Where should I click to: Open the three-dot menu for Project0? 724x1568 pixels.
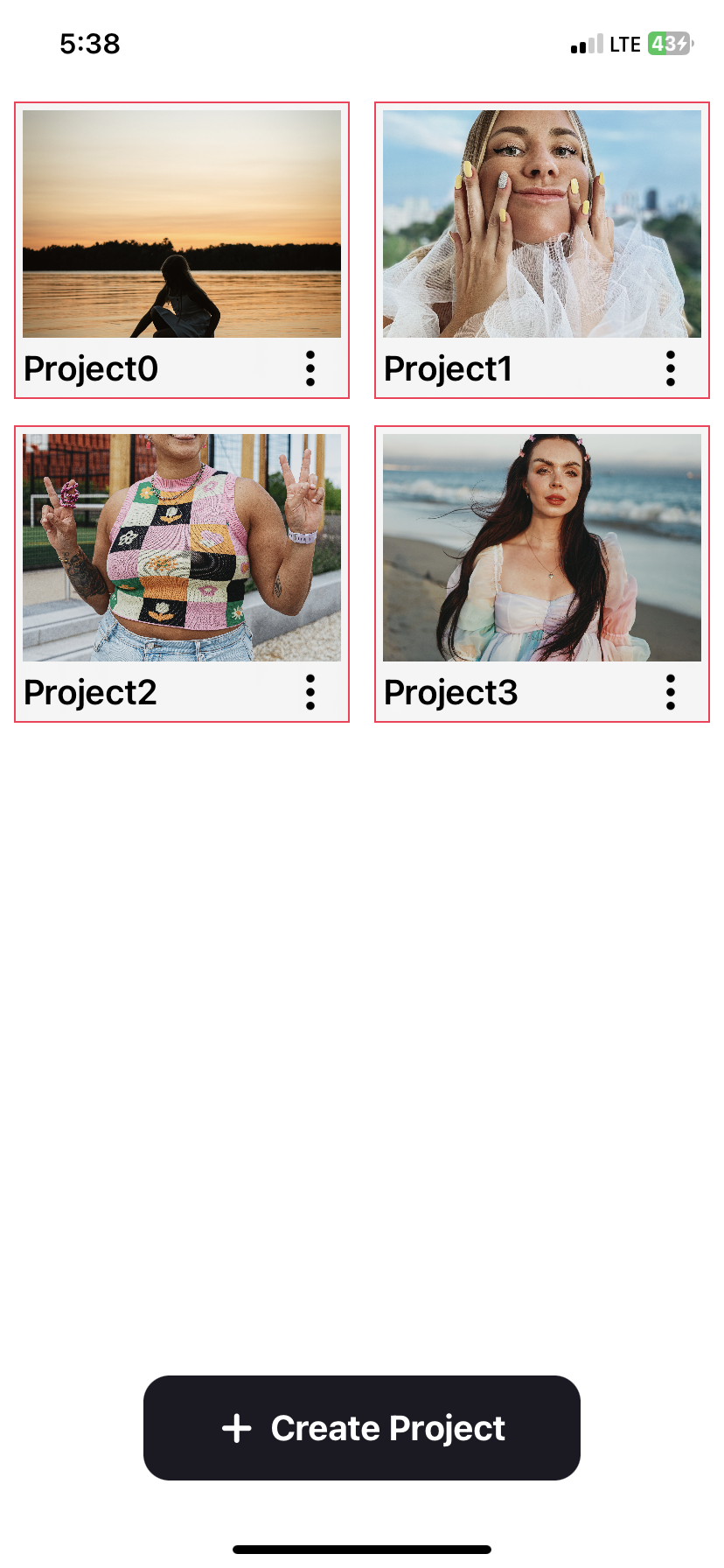[x=311, y=368]
